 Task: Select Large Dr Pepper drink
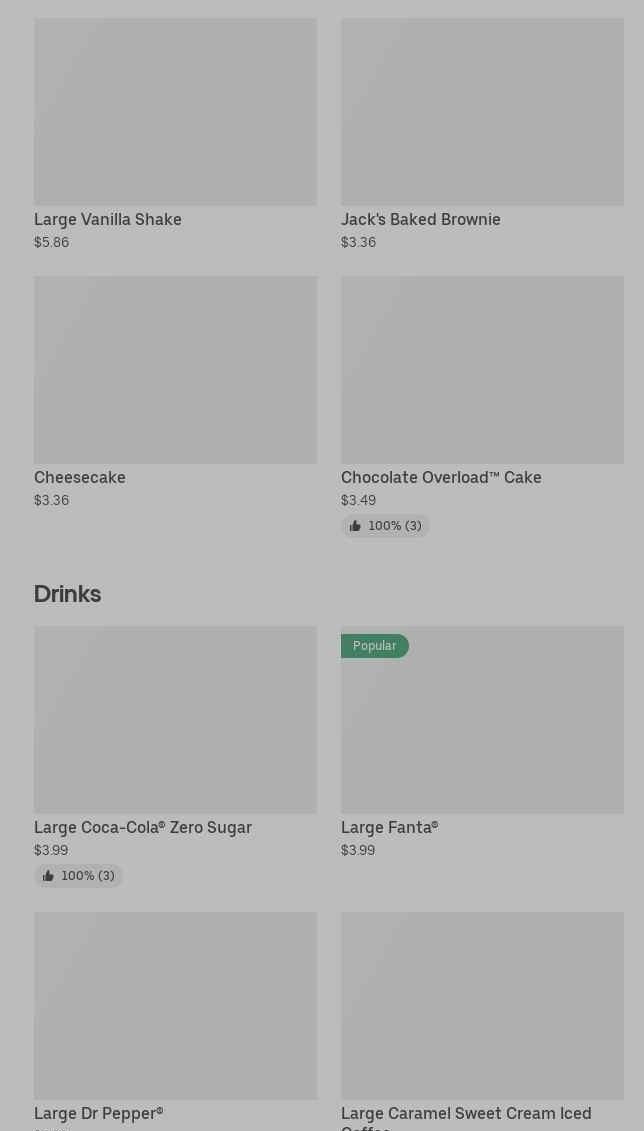pyautogui.click(x=175, y=1021)
